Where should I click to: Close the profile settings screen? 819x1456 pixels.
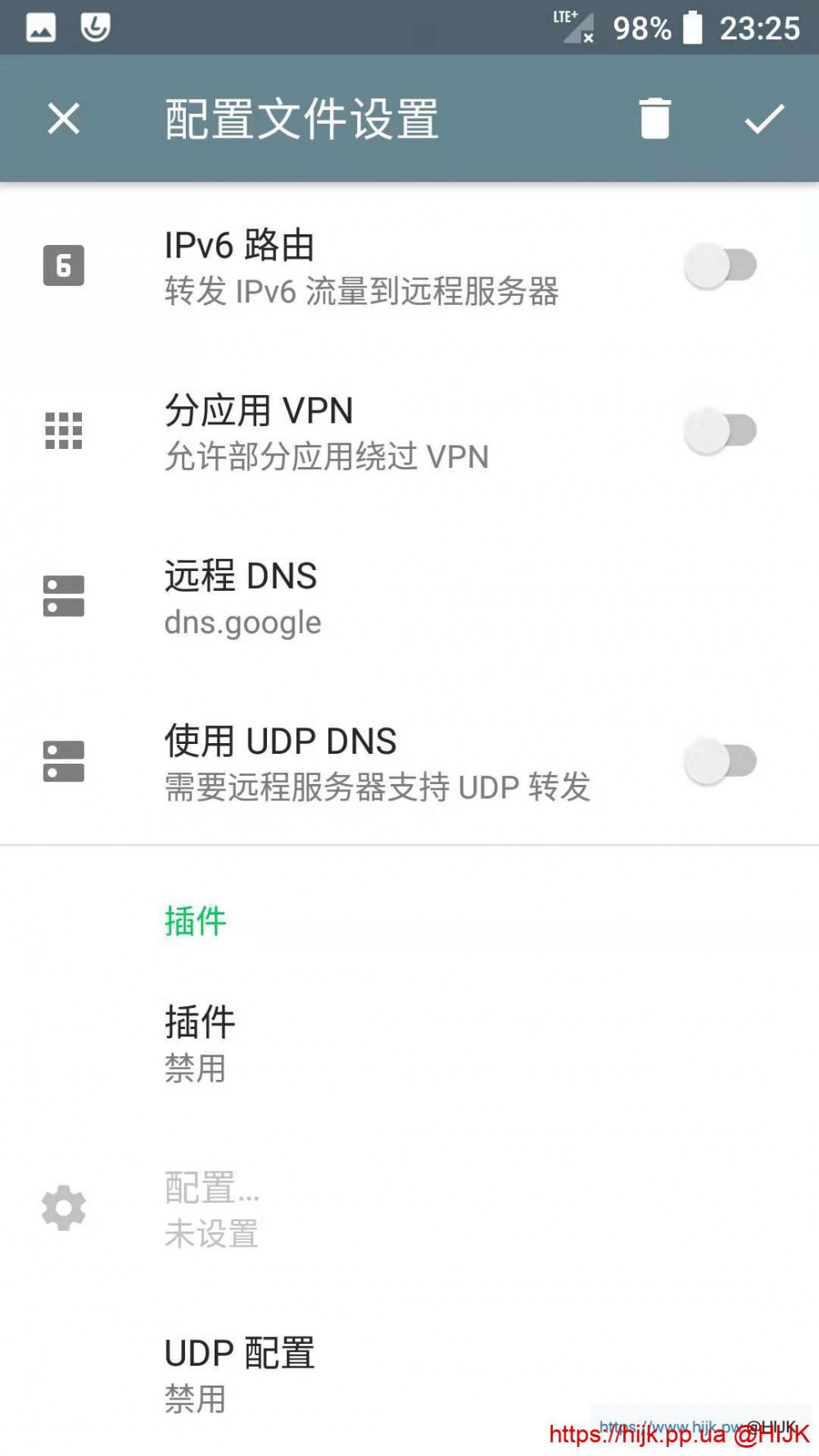pos(64,119)
